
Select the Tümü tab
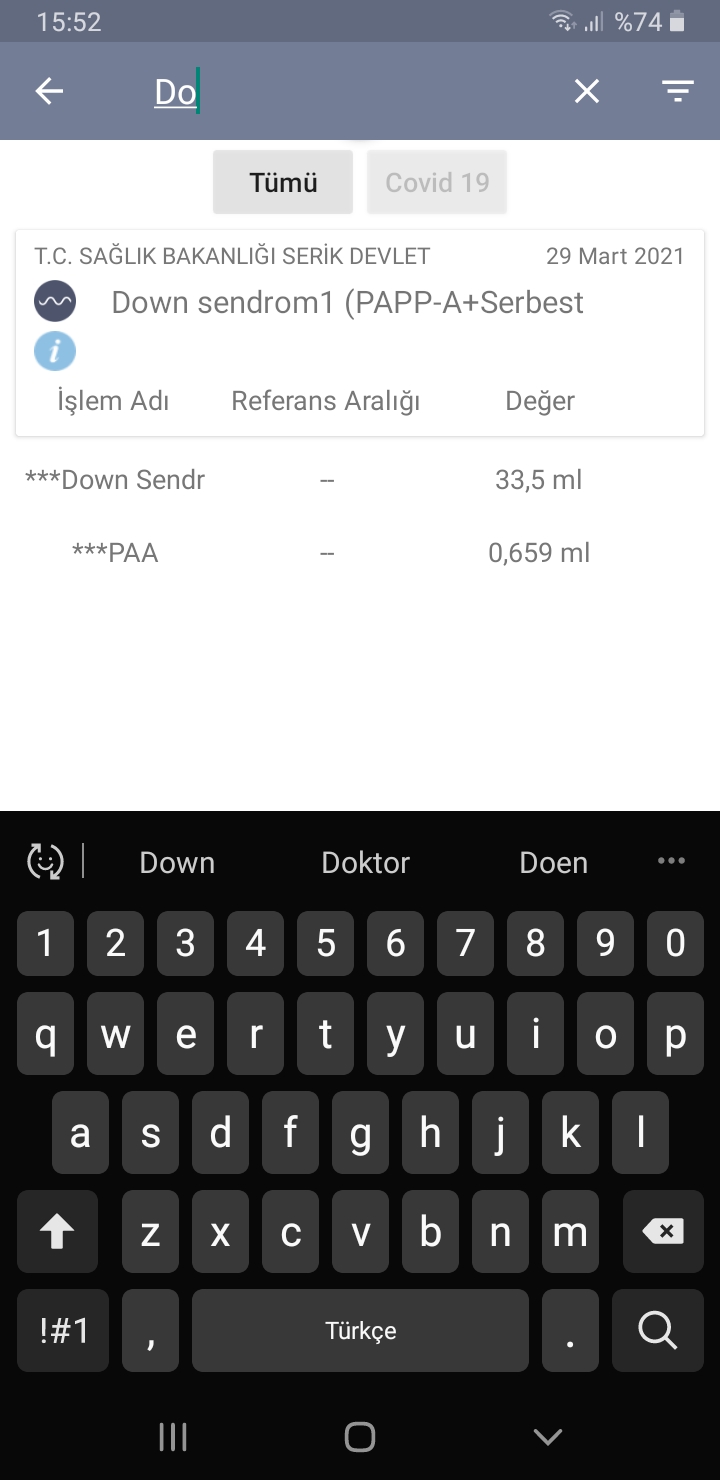tap(283, 182)
